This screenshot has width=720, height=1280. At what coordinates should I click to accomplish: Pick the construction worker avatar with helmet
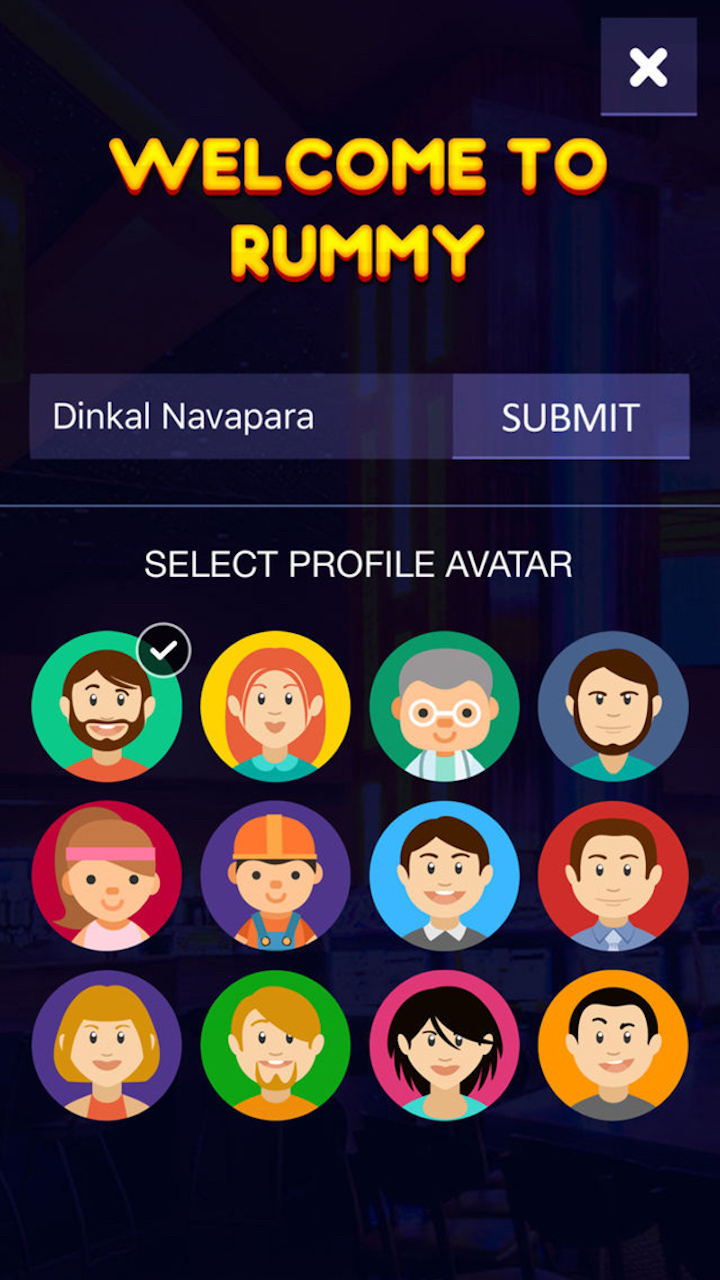tap(275, 875)
